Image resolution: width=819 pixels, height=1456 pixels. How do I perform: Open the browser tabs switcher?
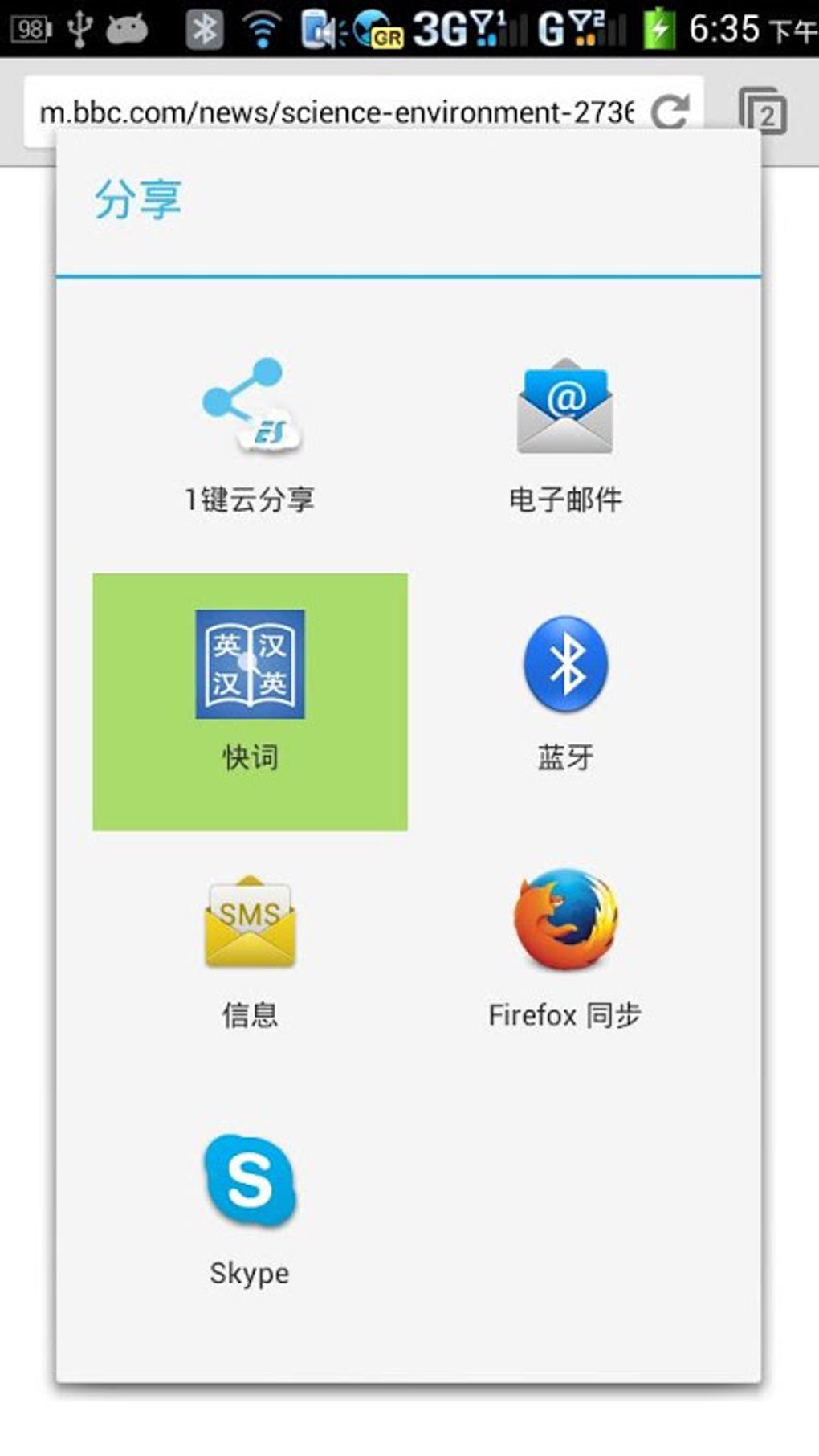[x=762, y=111]
